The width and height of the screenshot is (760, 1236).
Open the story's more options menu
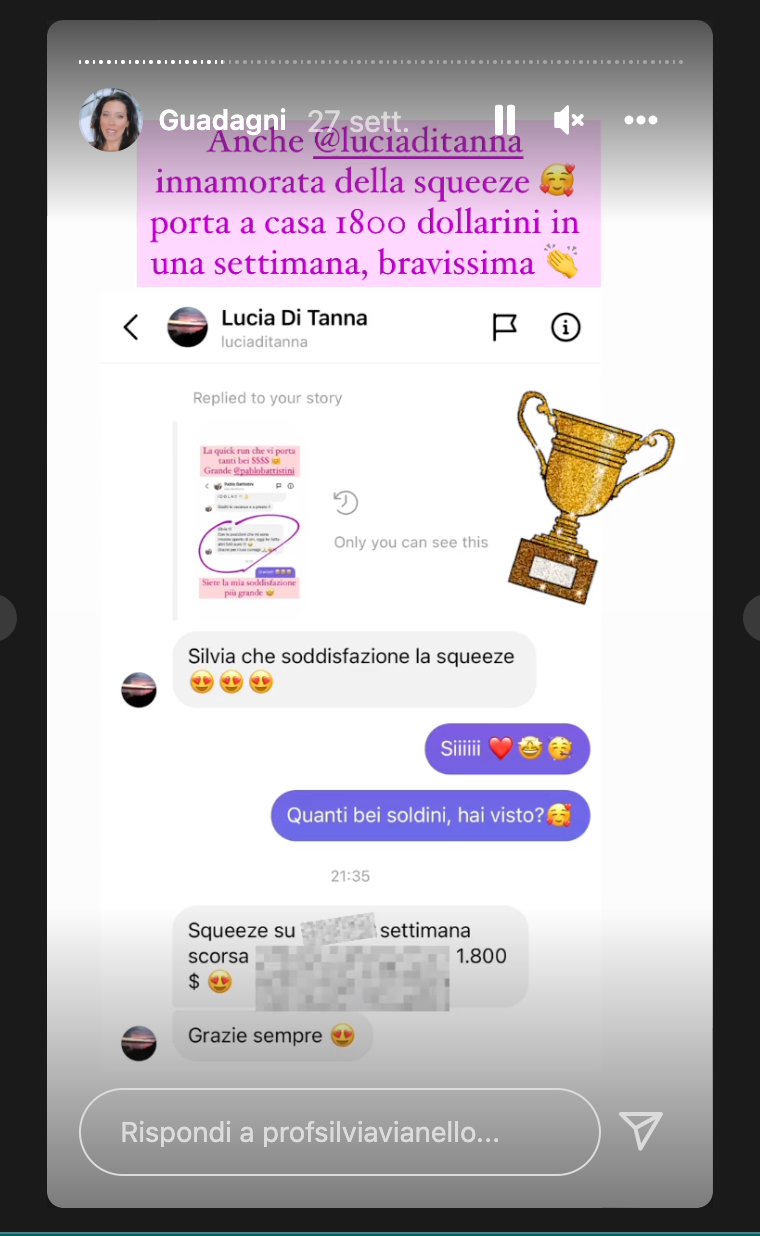640,121
